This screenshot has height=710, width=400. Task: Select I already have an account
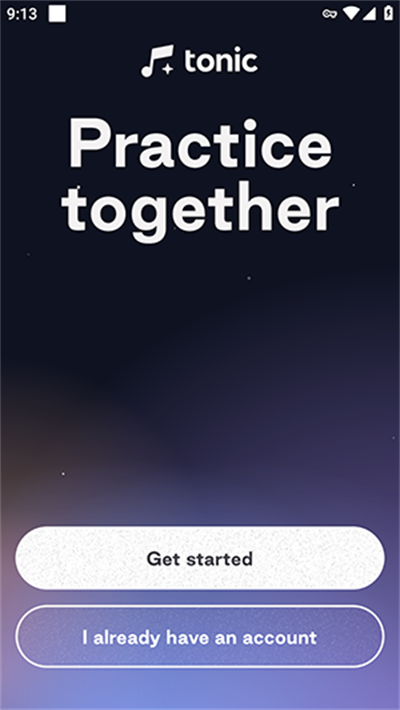200,637
